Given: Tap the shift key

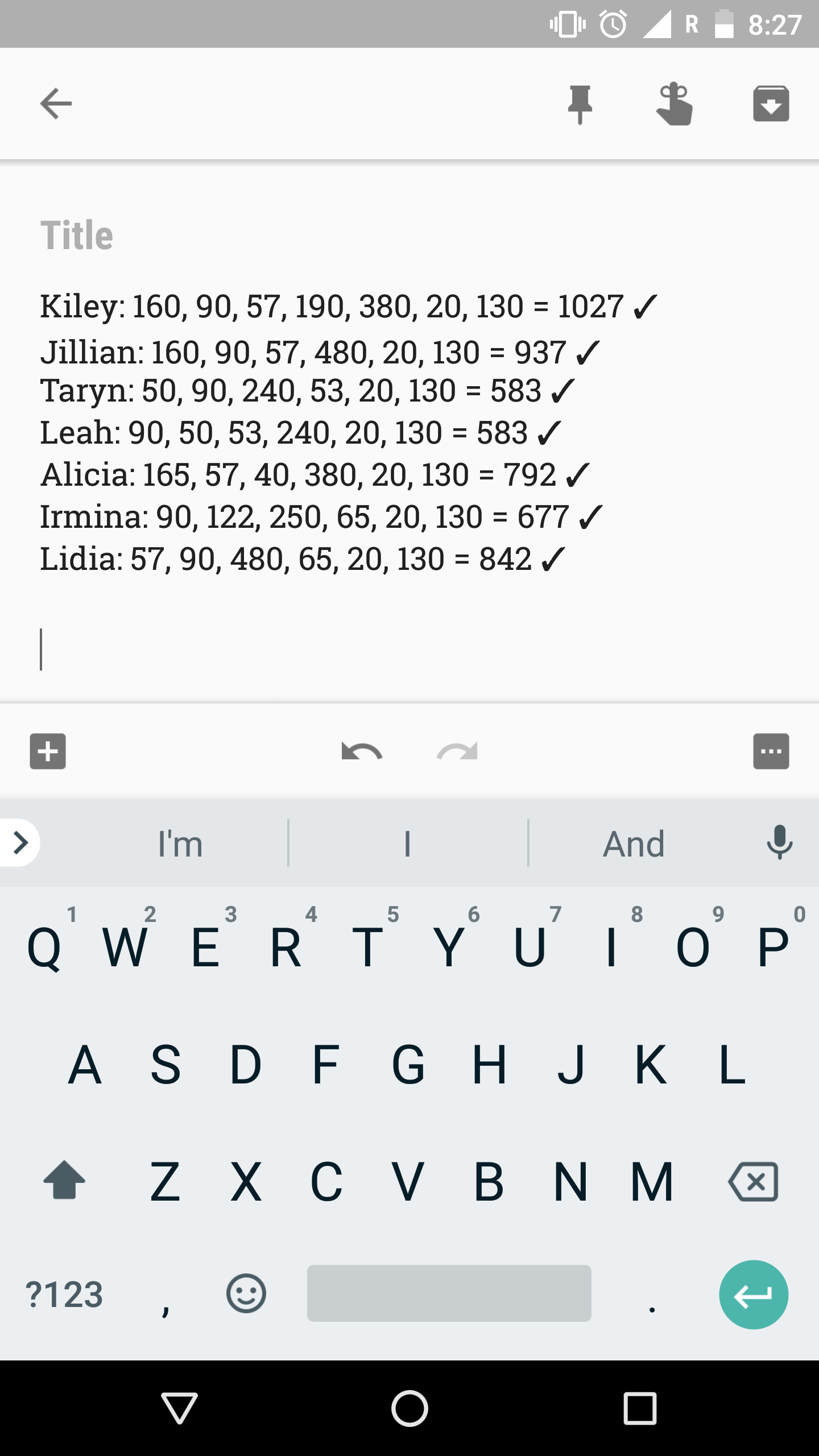Looking at the screenshot, I should coord(64,1181).
